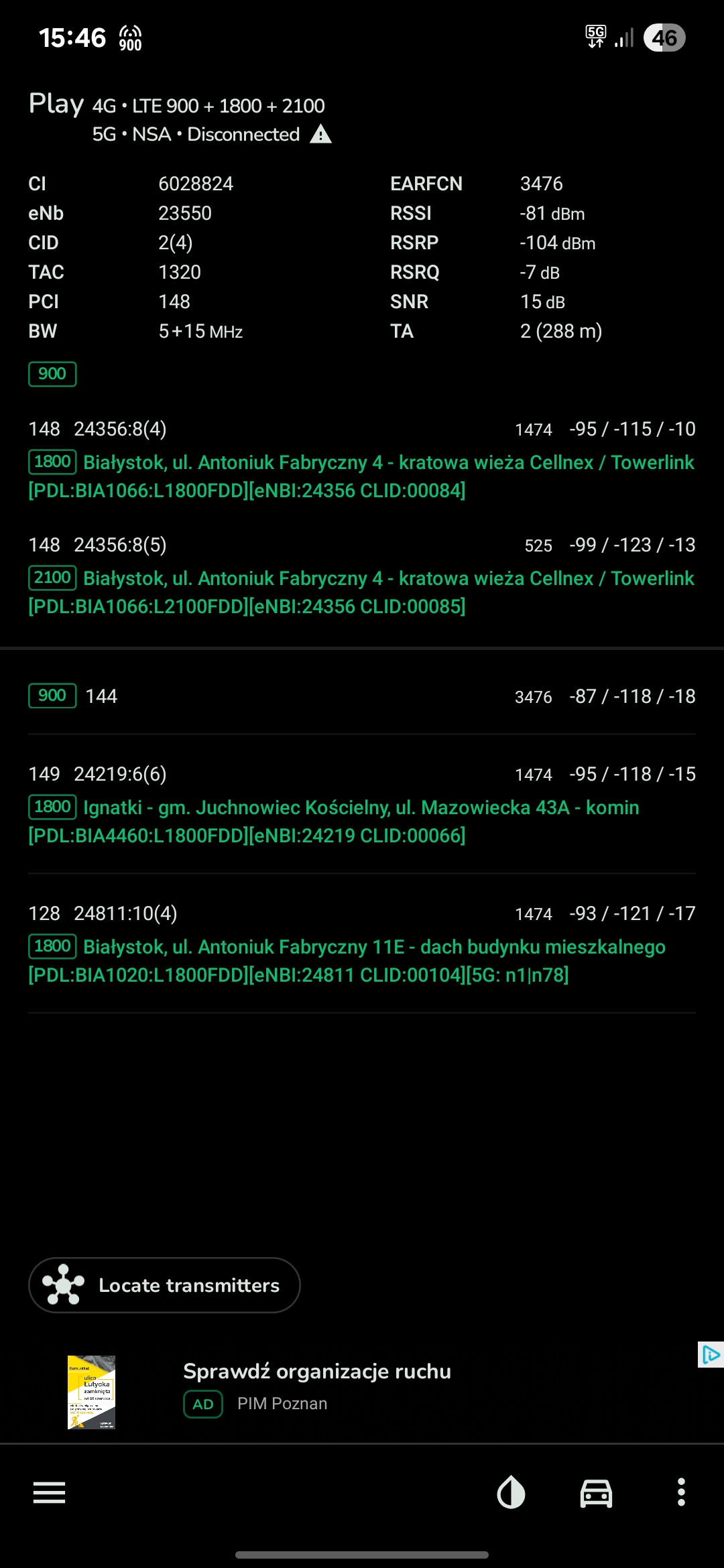This screenshot has height=1568, width=724.
Task: Open the AdChoices info icon
Action: pos(710,1355)
